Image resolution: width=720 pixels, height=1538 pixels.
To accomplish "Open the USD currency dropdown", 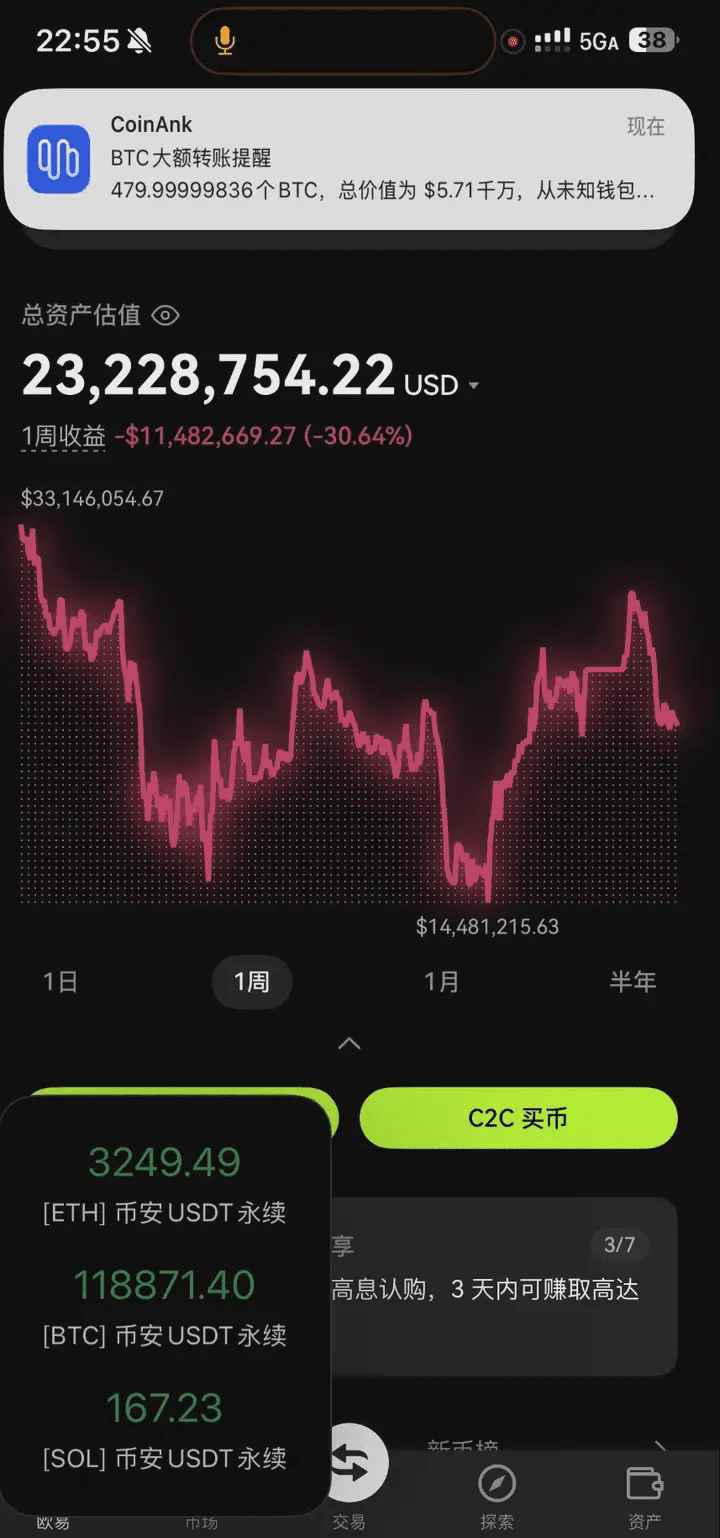I will click(x=442, y=385).
